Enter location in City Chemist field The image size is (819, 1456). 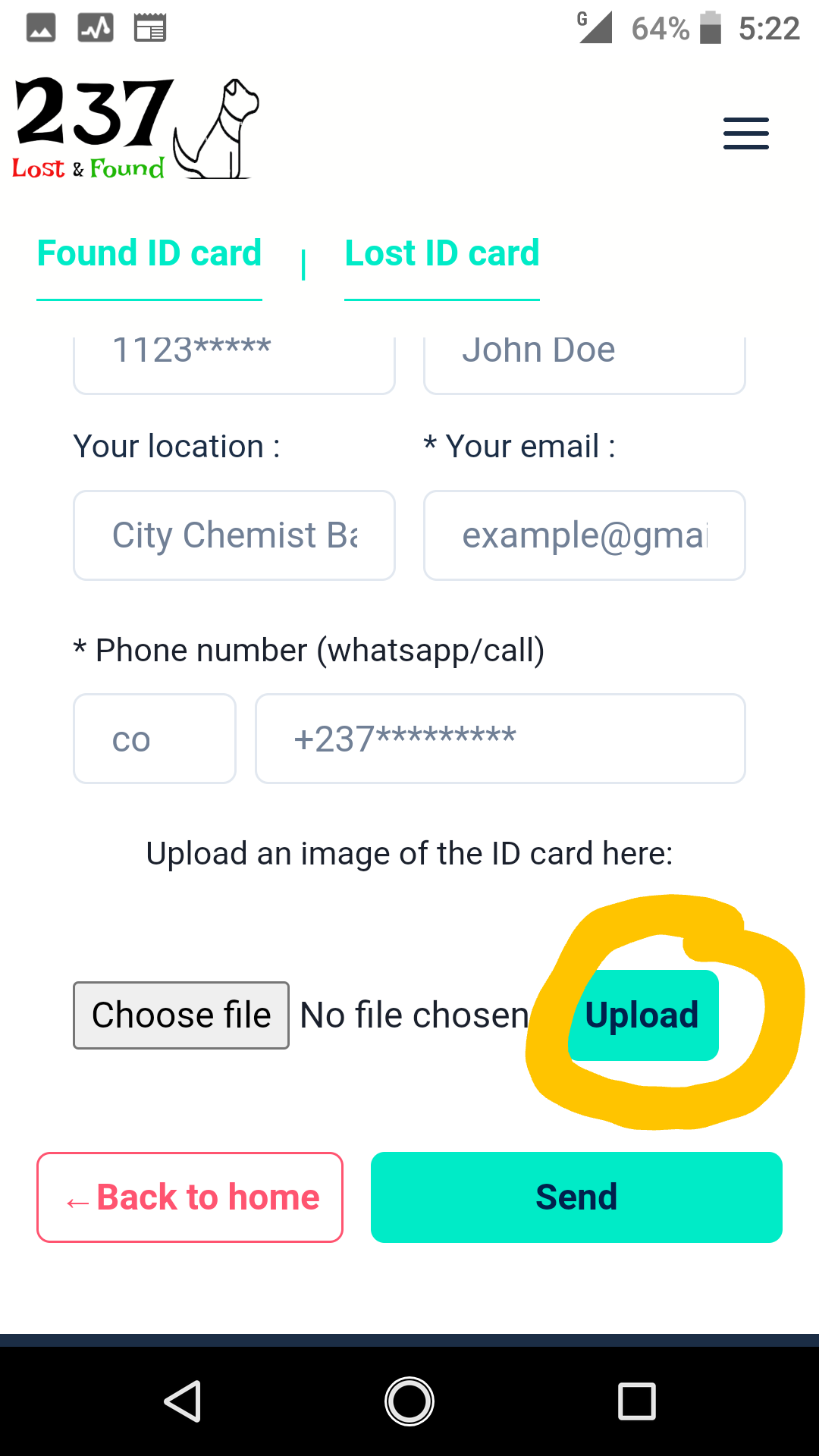pos(234,535)
